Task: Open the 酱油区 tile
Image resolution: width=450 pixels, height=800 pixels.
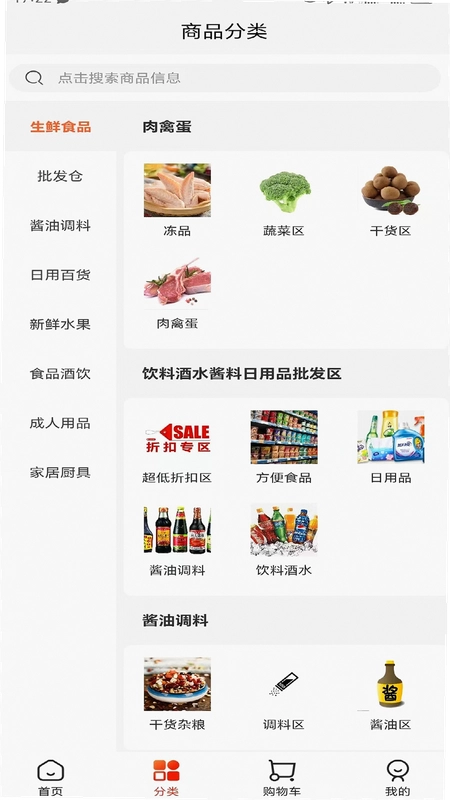Action: (390, 694)
